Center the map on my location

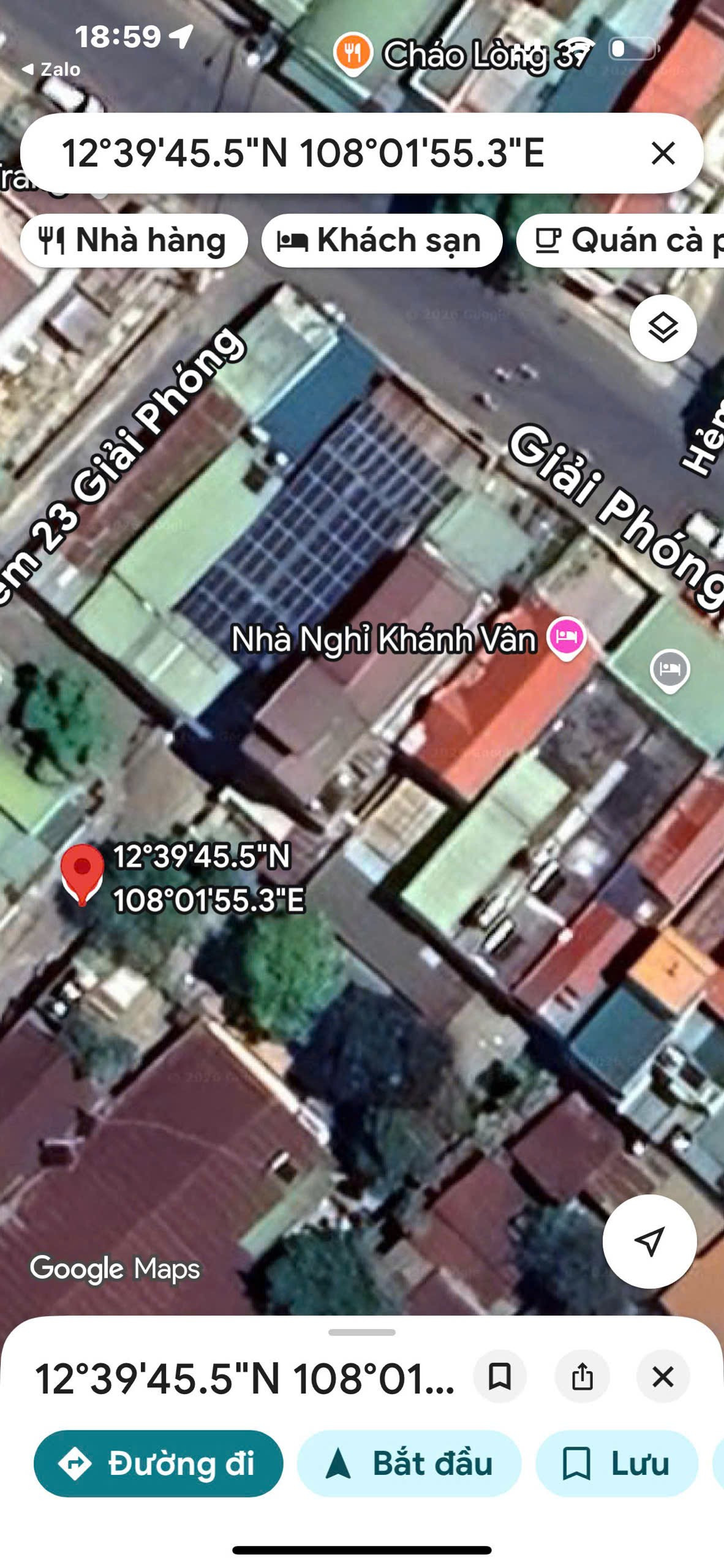[649, 1241]
